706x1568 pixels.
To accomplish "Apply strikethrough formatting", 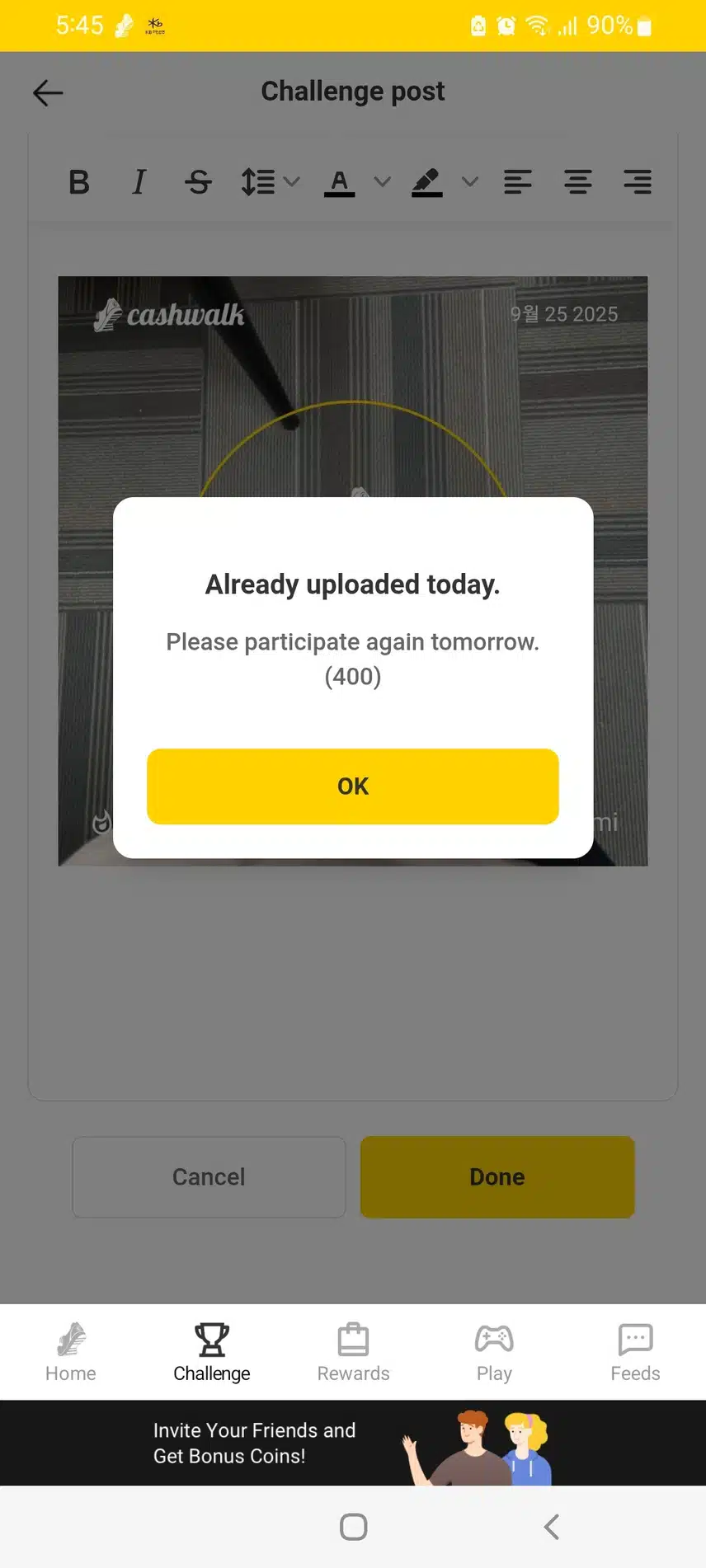I will [198, 181].
